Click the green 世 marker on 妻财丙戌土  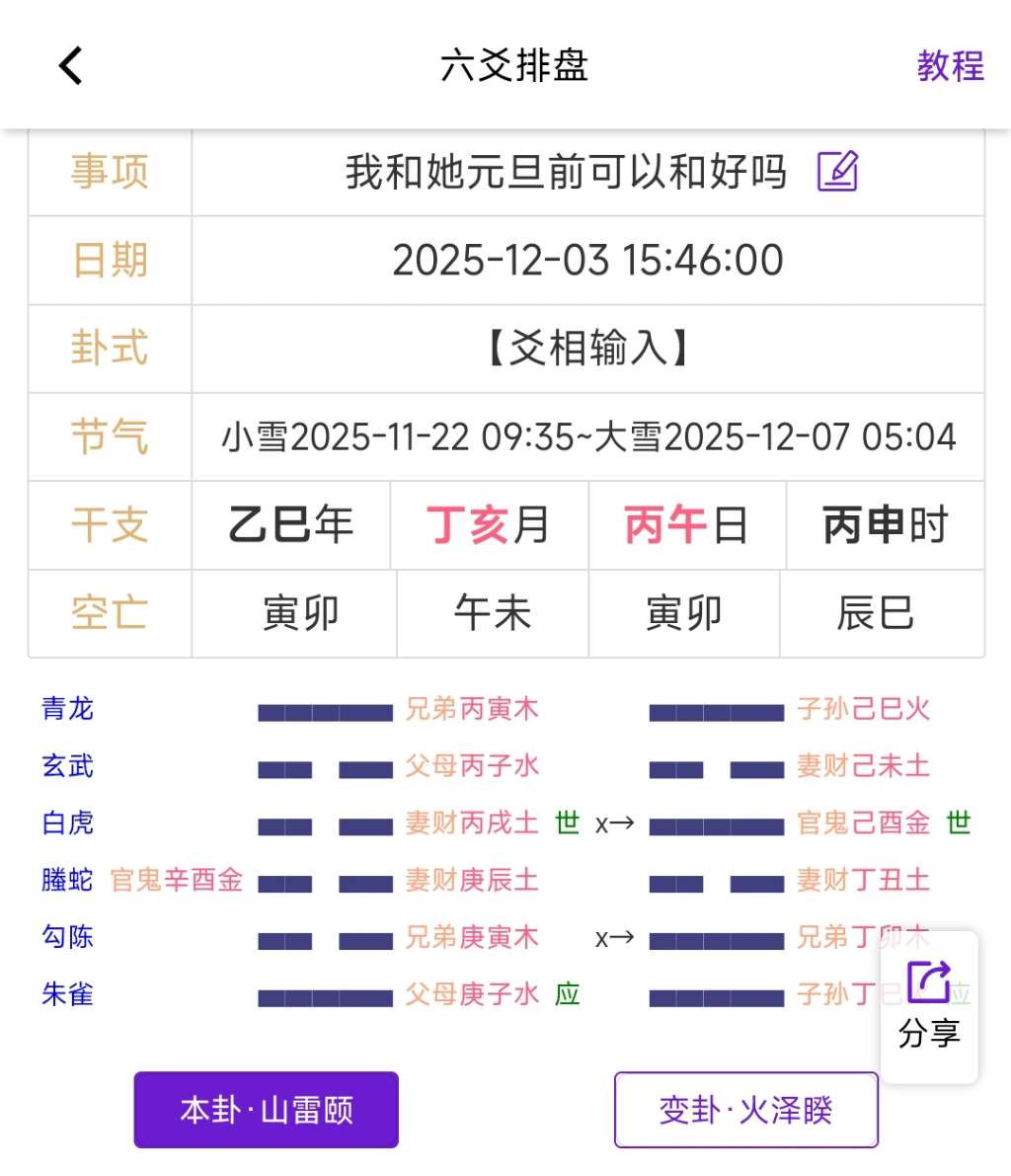(x=567, y=823)
